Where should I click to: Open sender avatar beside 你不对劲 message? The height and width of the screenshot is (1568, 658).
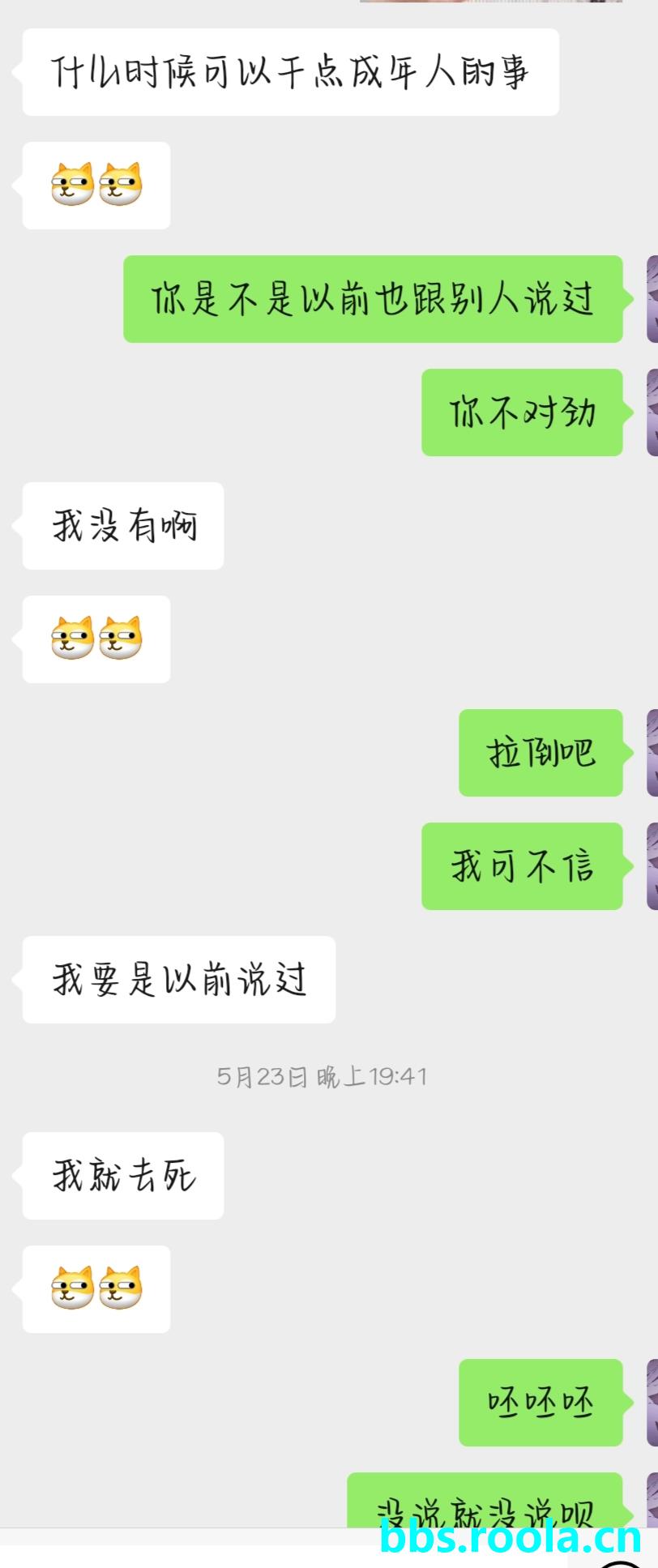click(x=652, y=412)
